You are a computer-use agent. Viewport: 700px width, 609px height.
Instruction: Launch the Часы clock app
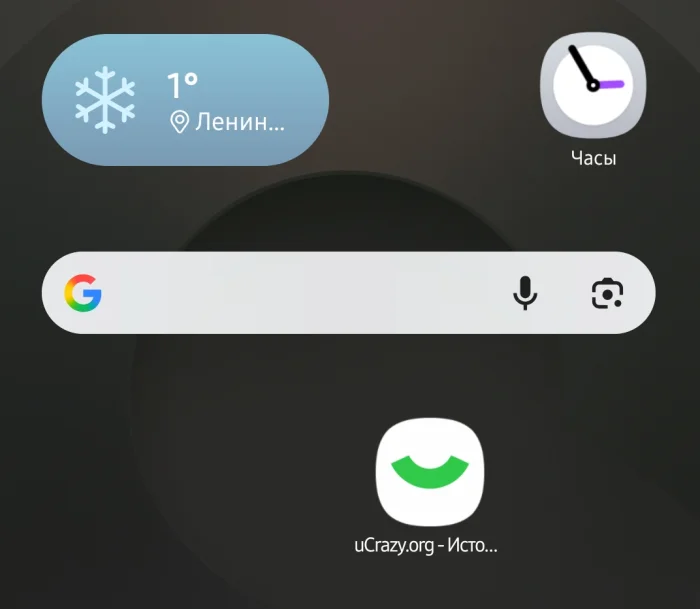[593, 86]
